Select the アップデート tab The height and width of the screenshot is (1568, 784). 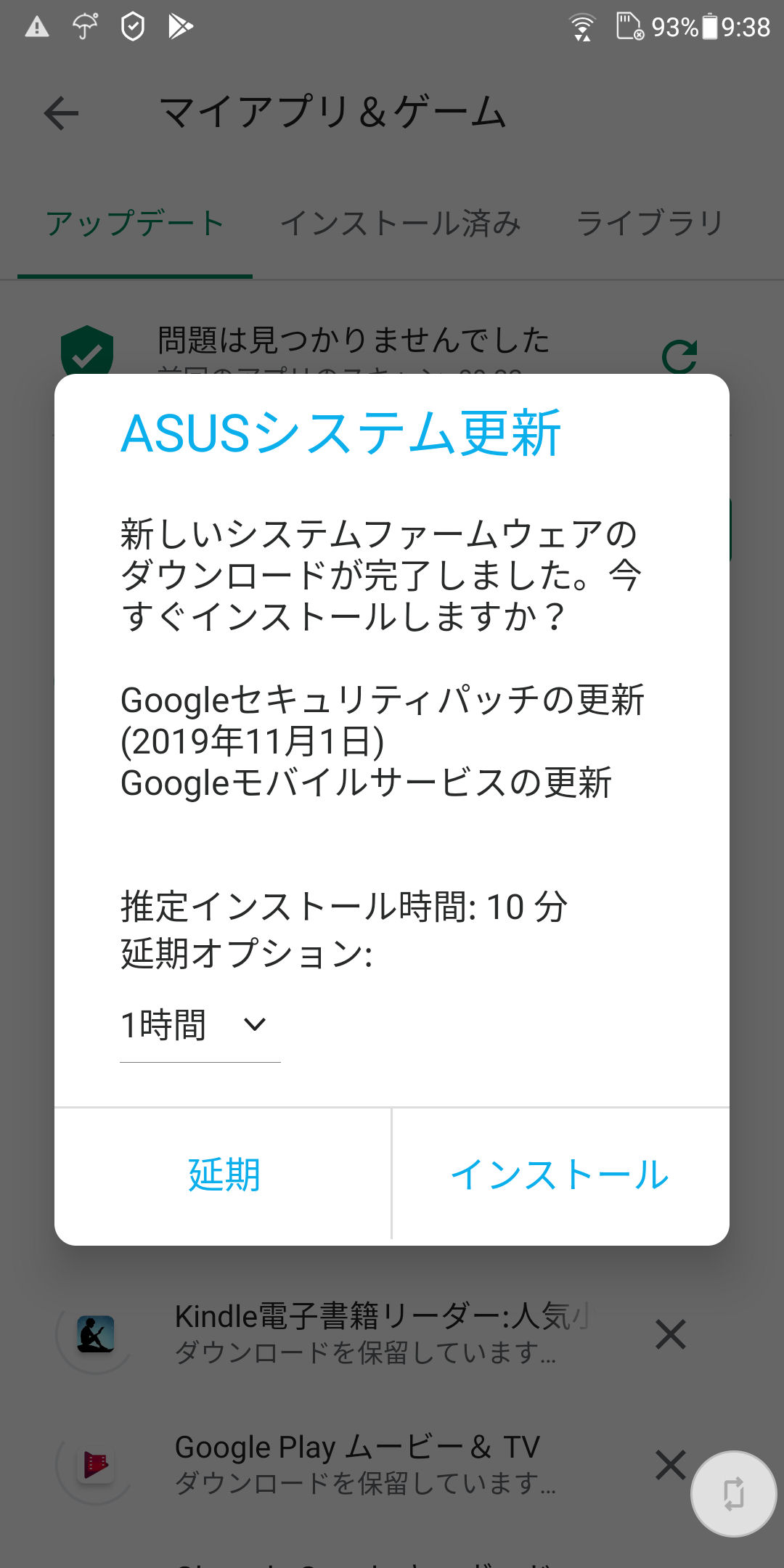135,223
